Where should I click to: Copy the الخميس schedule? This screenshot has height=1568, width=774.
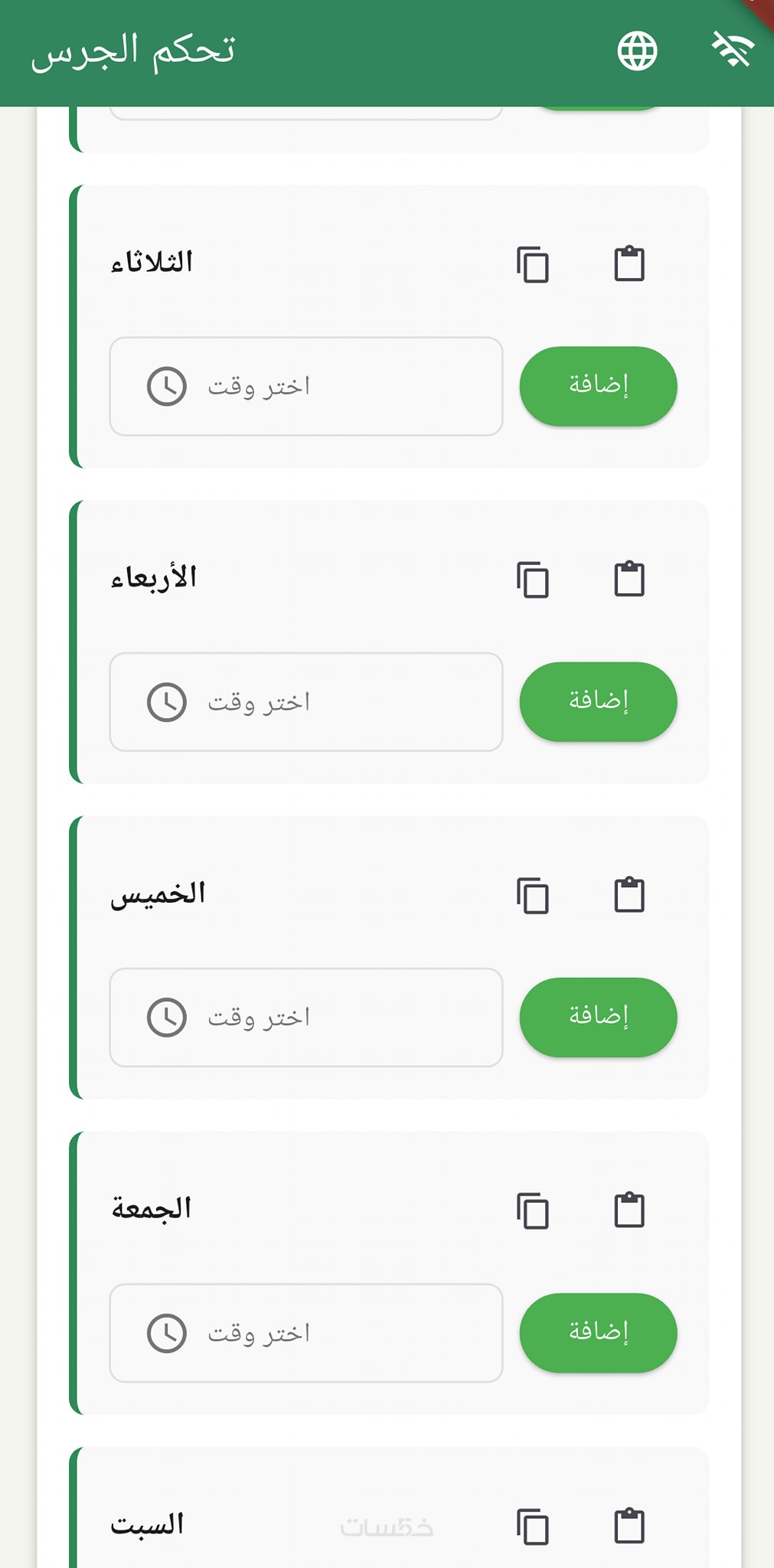(533, 896)
